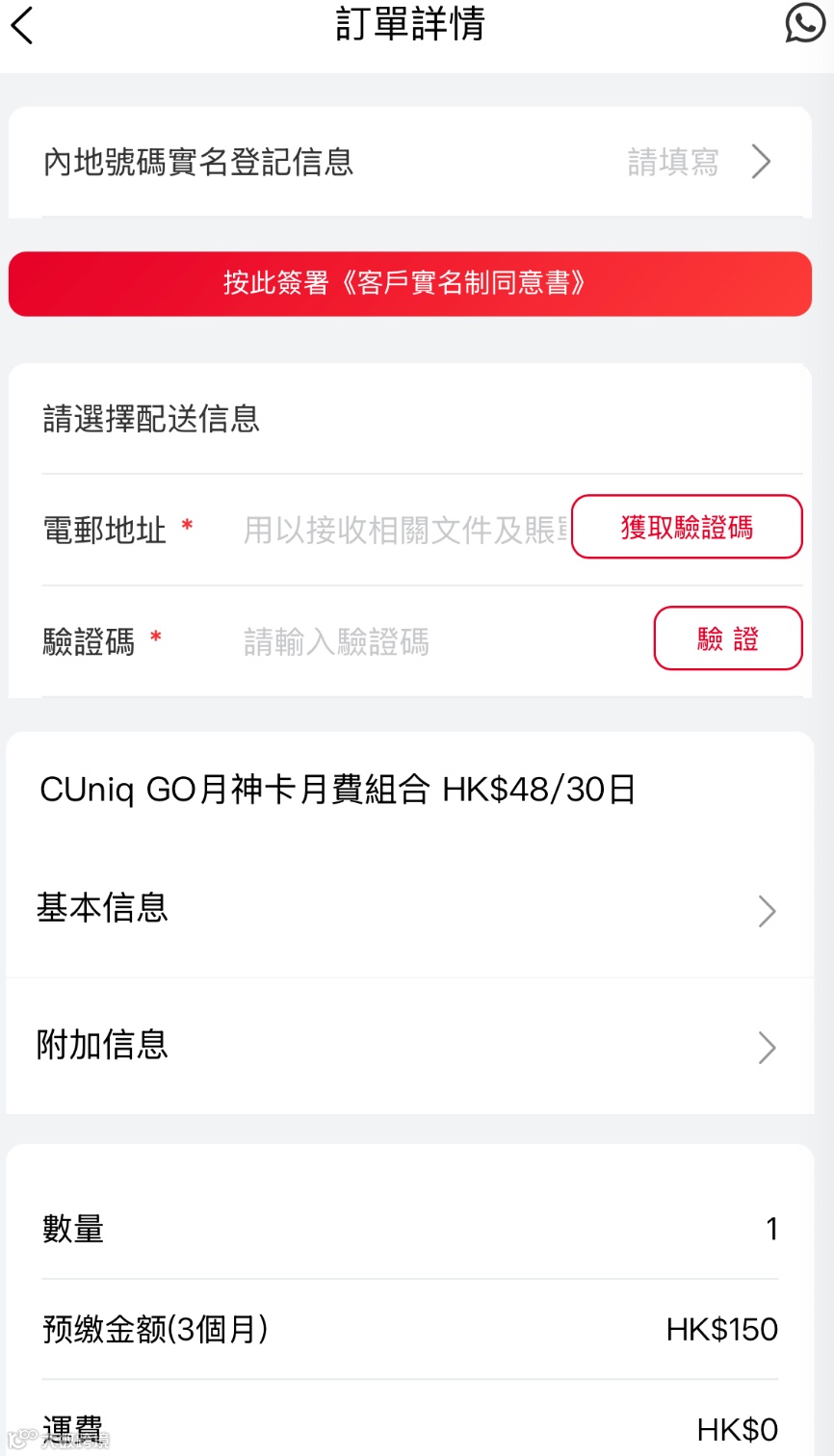Tap 按此簽署《客戶實名制同意書》 button
The image size is (834, 1456).
point(409,284)
